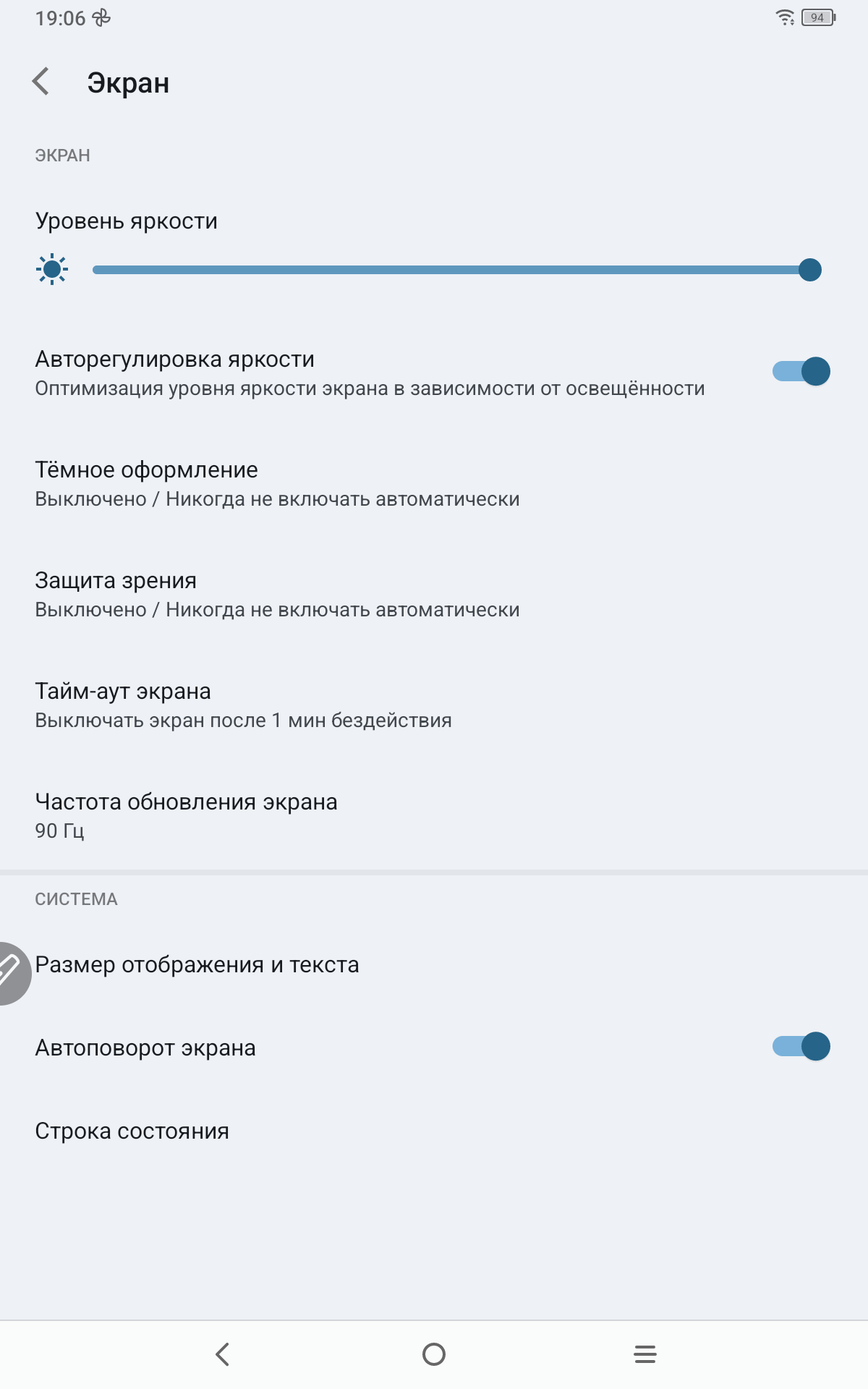Disable Авторегулировка яркости switch
Viewport: 868px width, 1389px height.
[801, 372]
